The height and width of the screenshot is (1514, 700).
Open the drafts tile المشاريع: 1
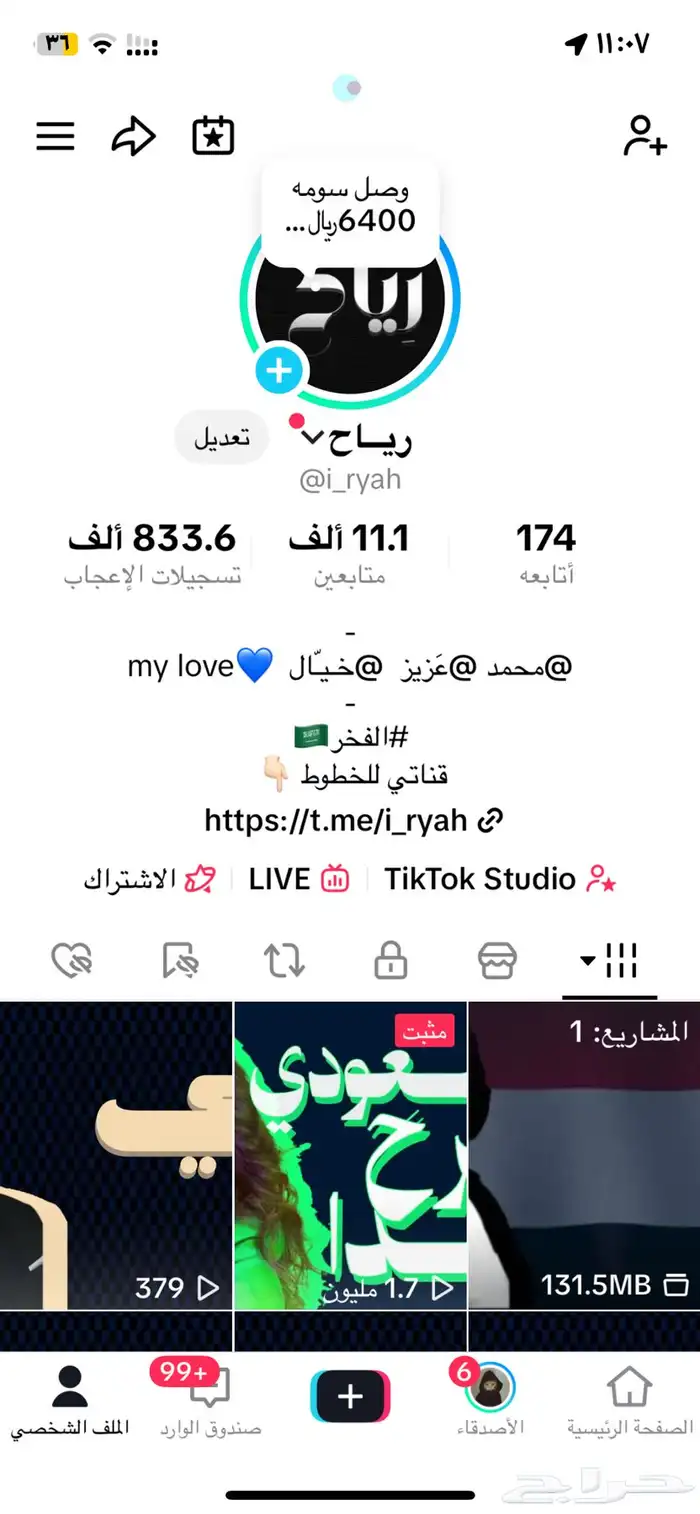[584, 1155]
